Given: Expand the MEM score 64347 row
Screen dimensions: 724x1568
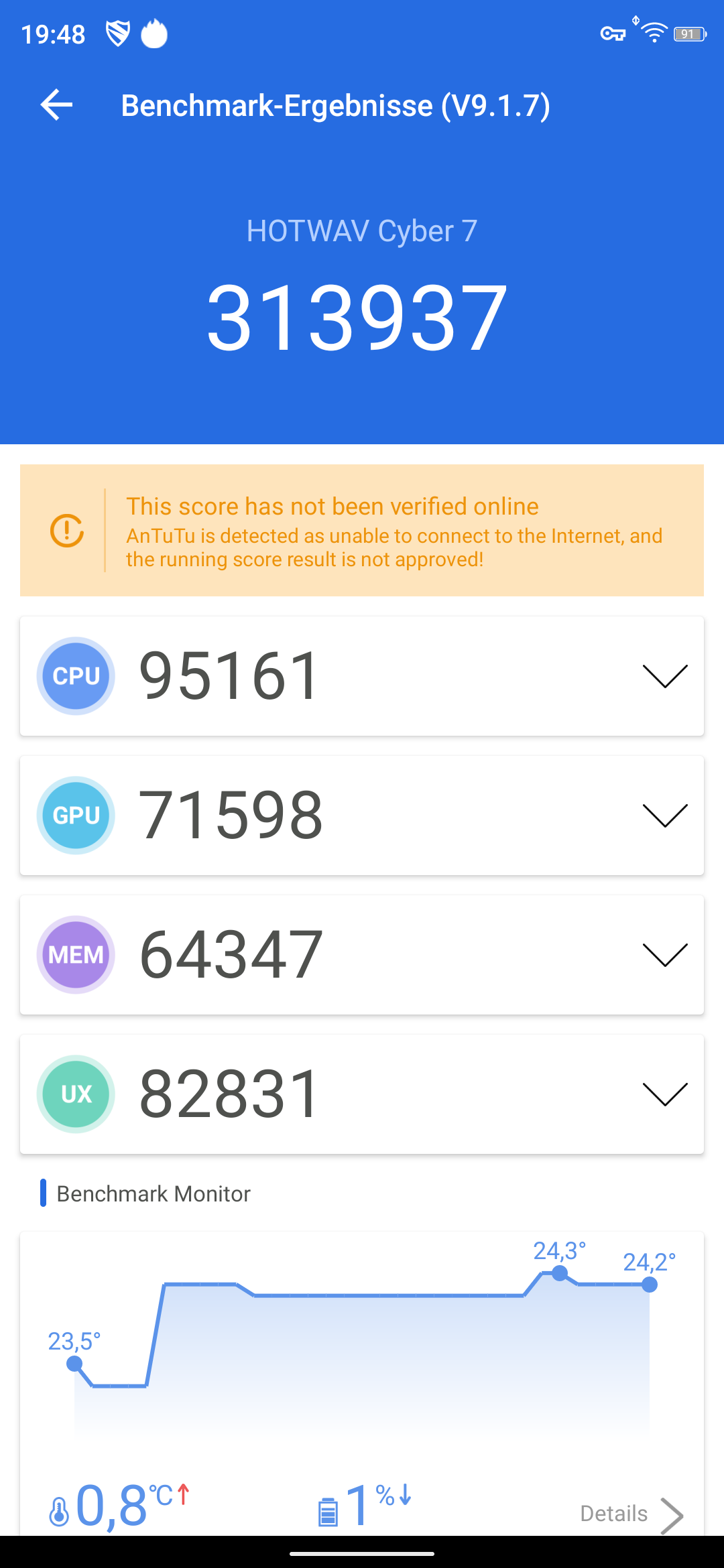Looking at the screenshot, I should coord(362,955).
